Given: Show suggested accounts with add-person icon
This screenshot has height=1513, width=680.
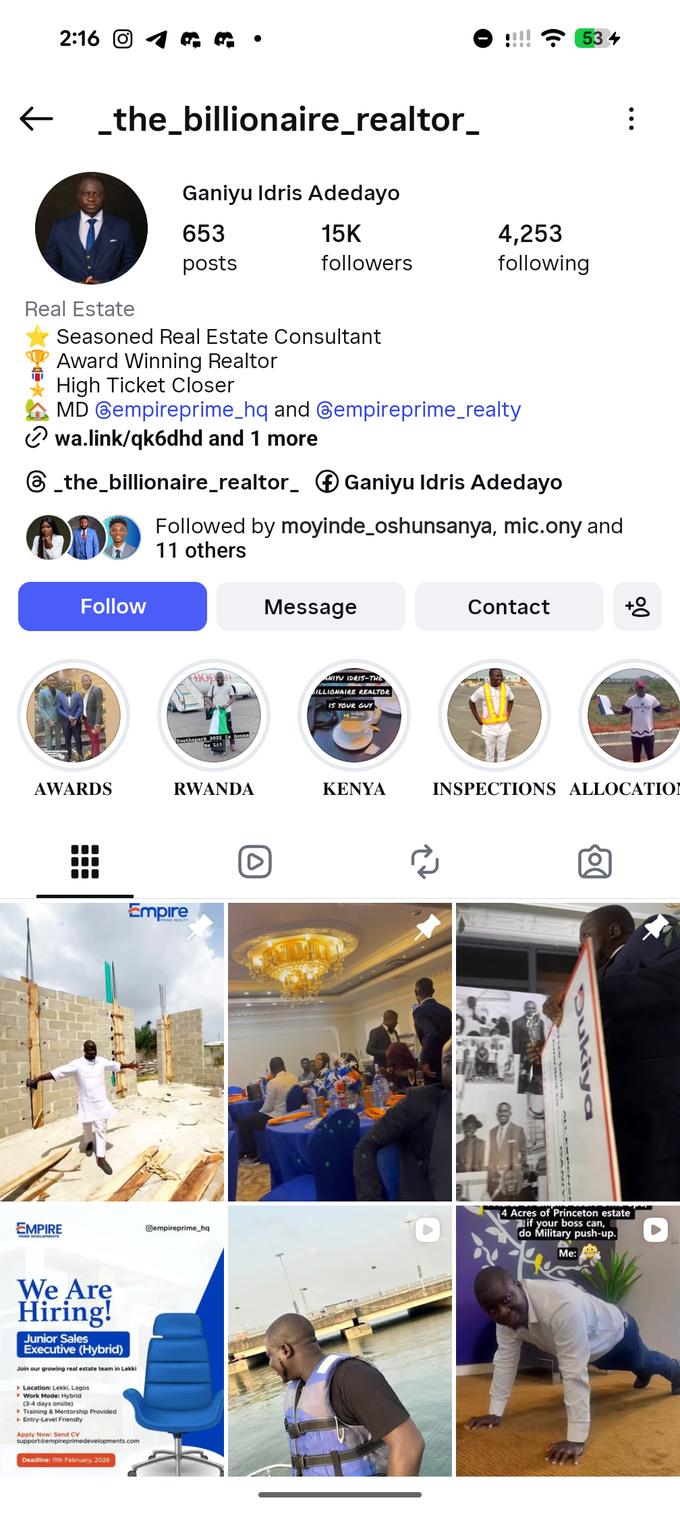Looking at the screenshot, I should click(x=637, y=606).
